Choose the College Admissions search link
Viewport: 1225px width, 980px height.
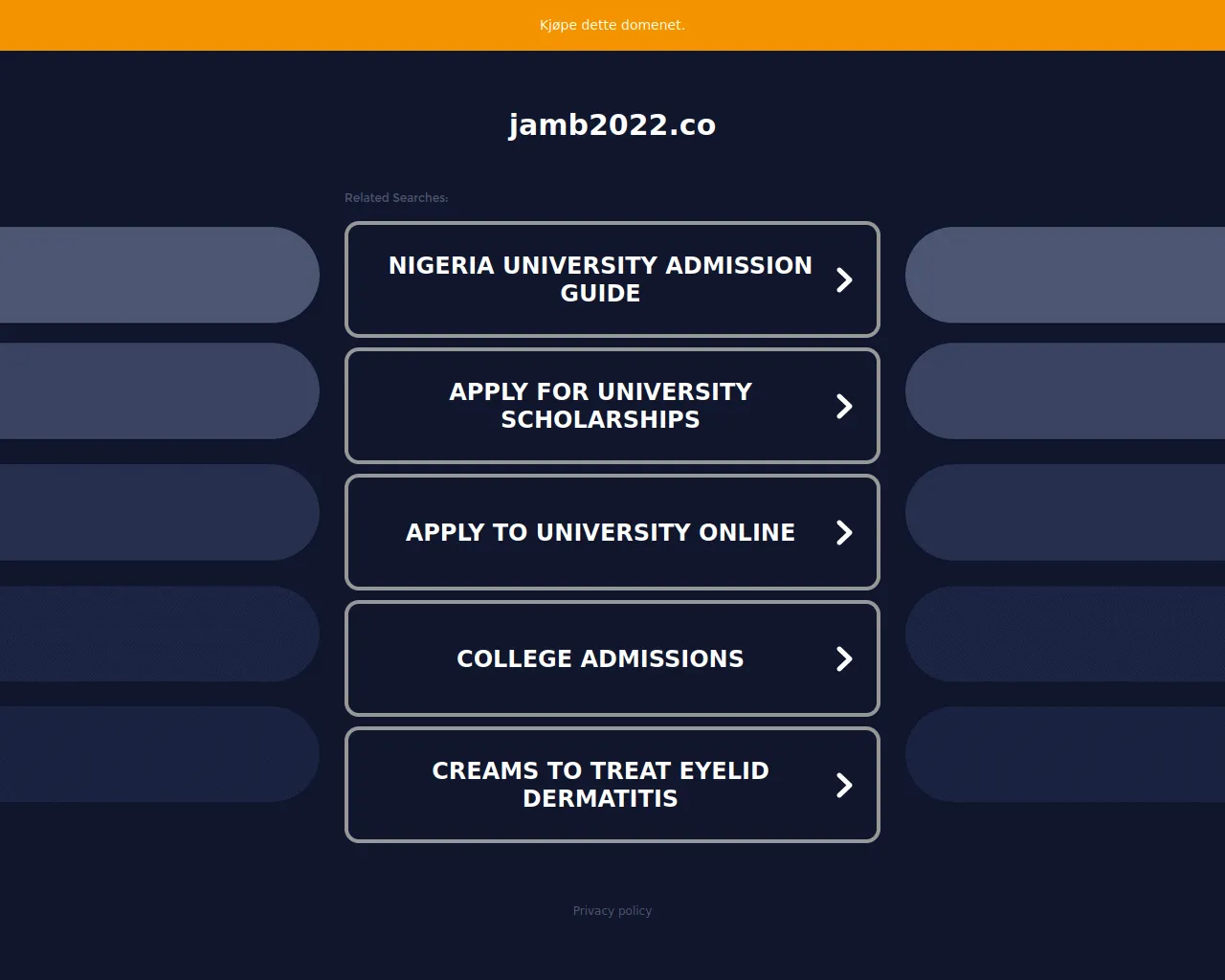click(612, 658)
